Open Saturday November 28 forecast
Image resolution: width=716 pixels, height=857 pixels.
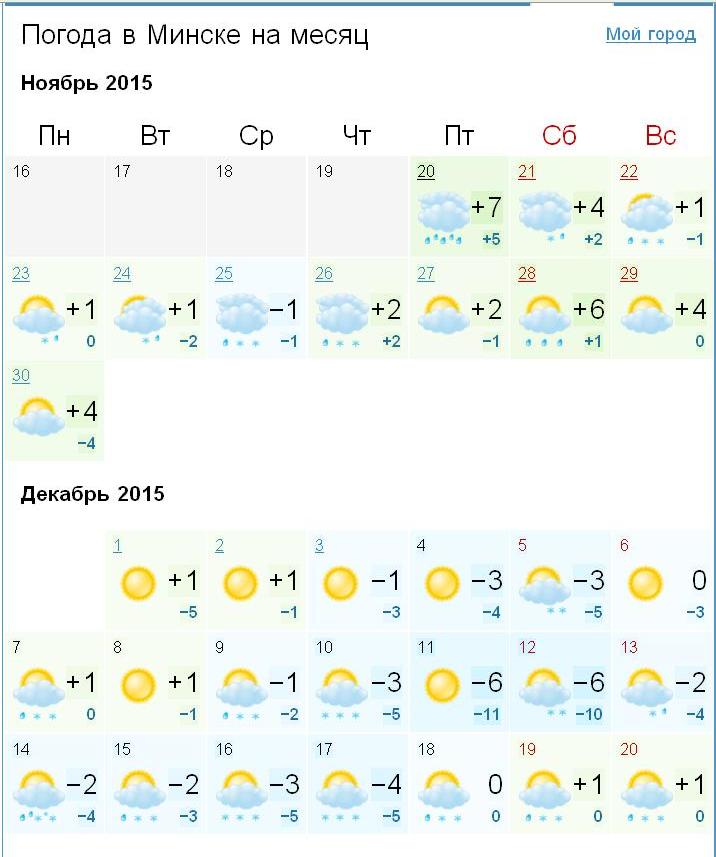[527, 274]
